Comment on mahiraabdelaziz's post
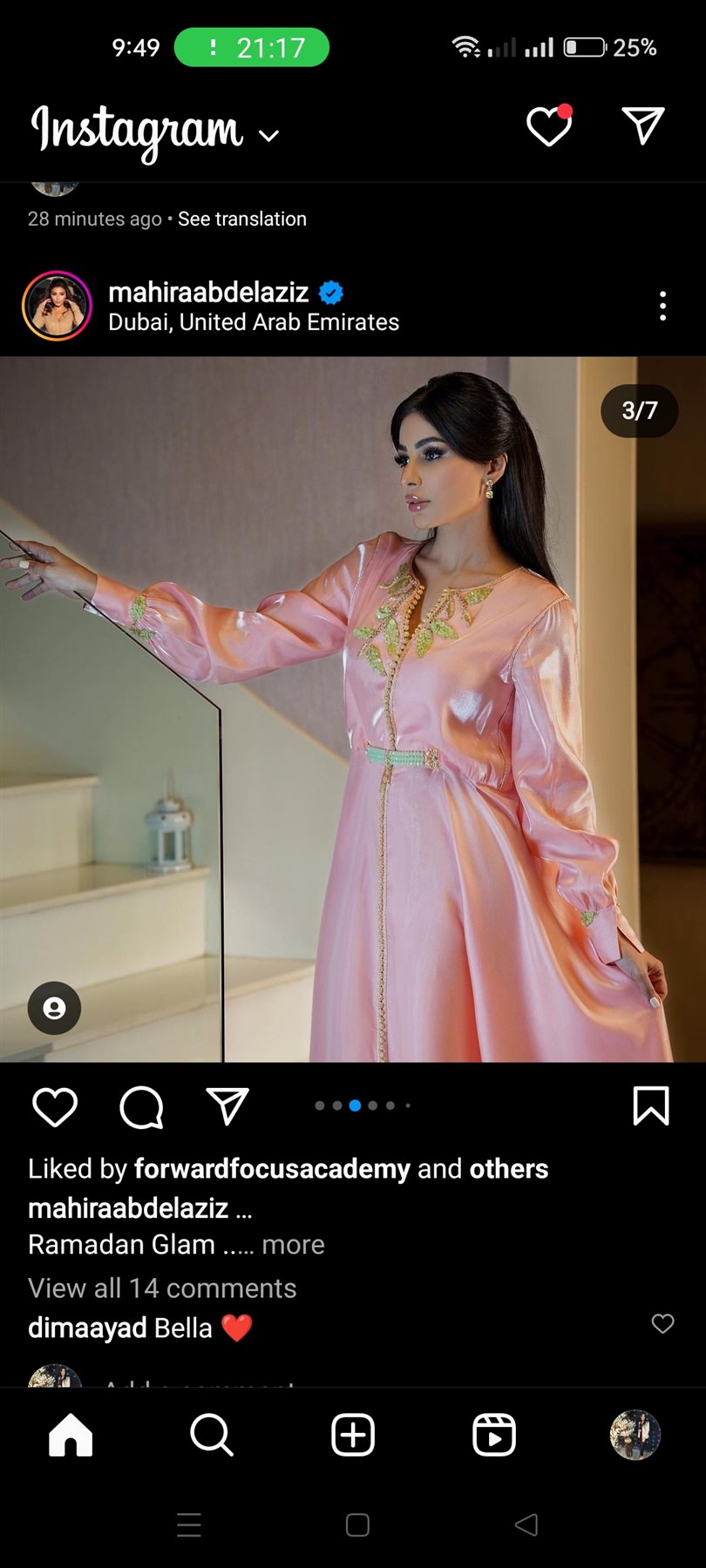Image resolution: width=706 pixels, height=1568 pixels. point(141,1107)
